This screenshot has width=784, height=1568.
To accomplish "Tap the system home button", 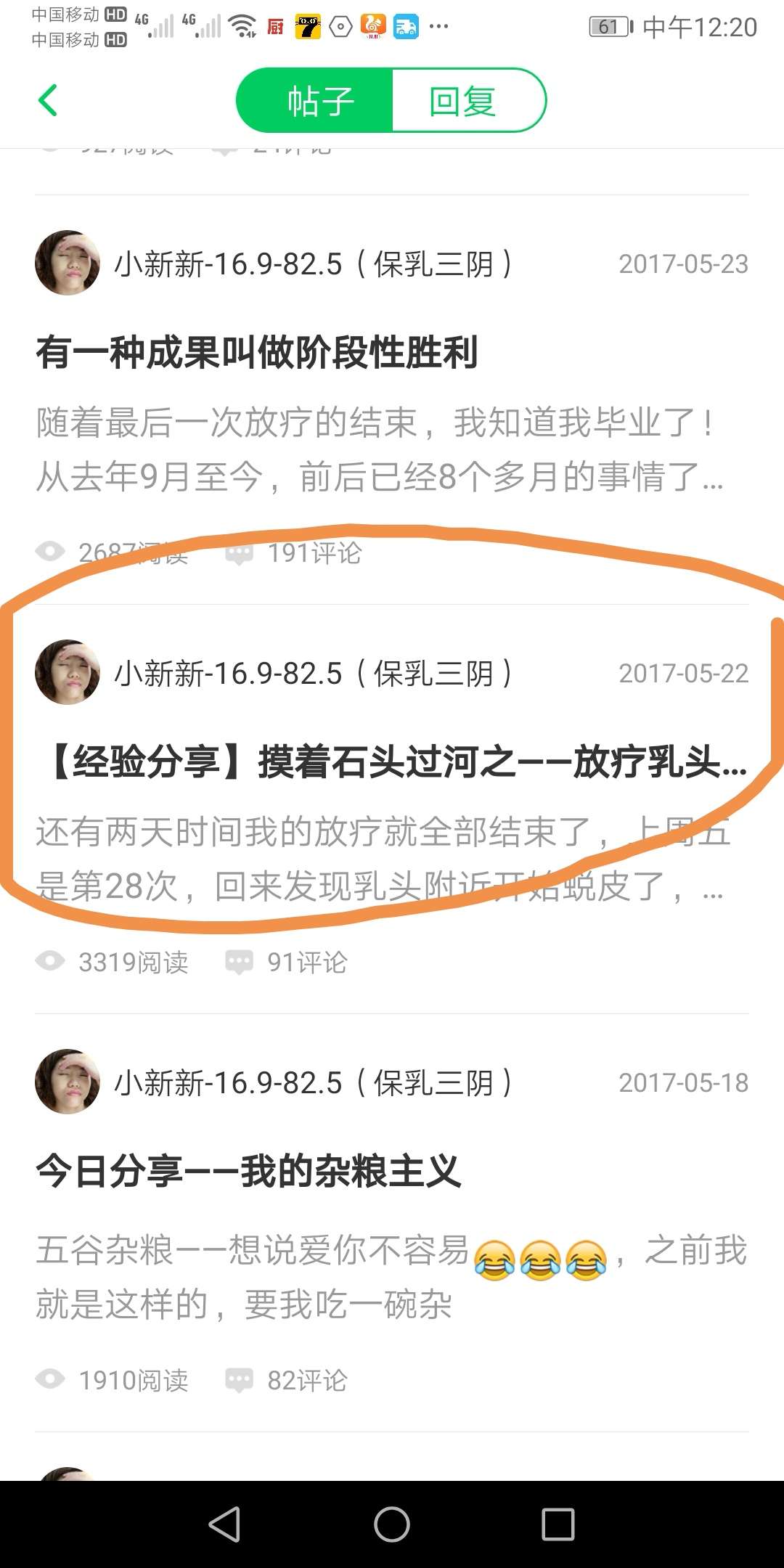I will click(x=392, y=1524).
